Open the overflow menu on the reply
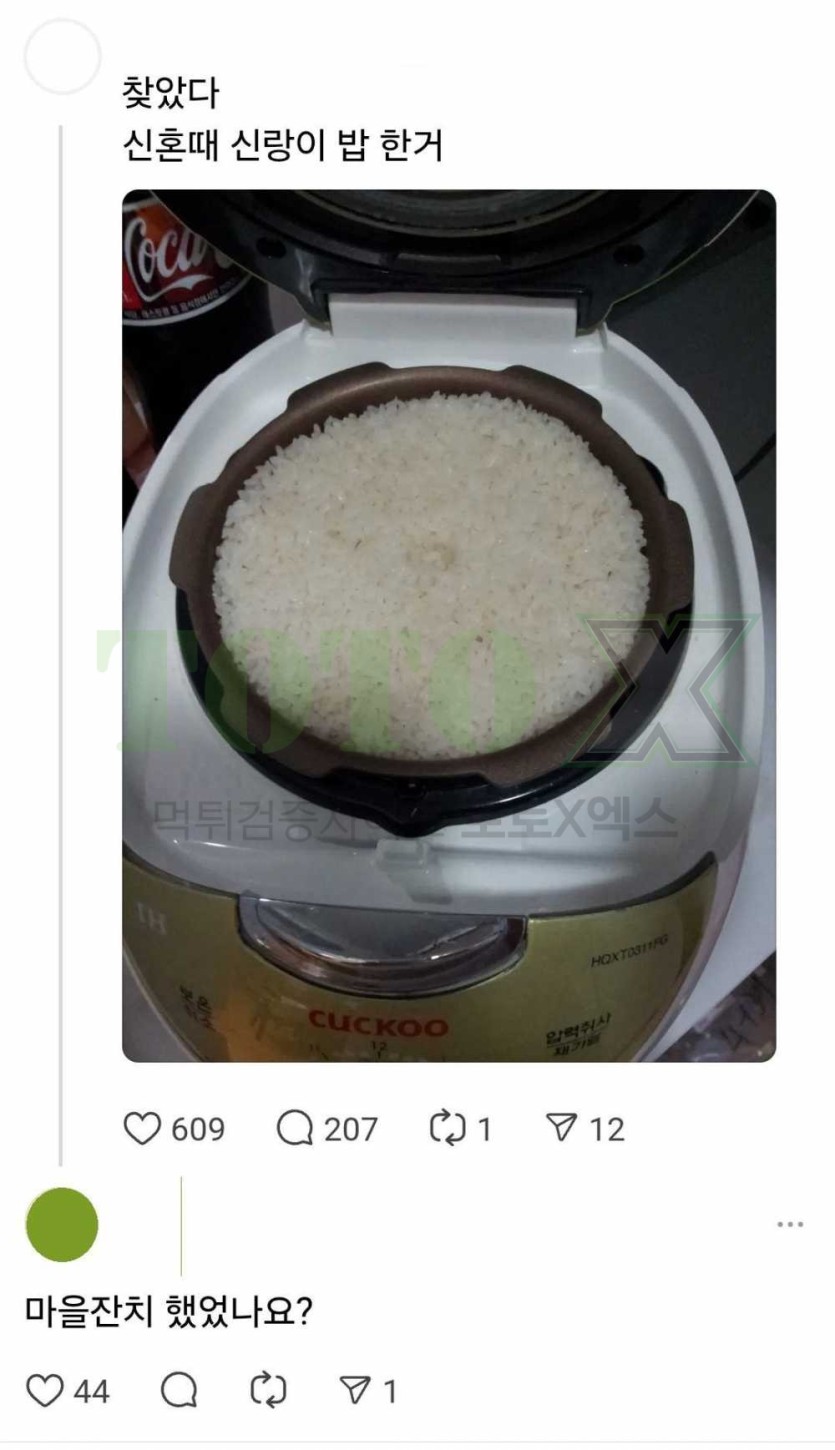Screen dimensions: 835x1450 (x=790, y=1225)
